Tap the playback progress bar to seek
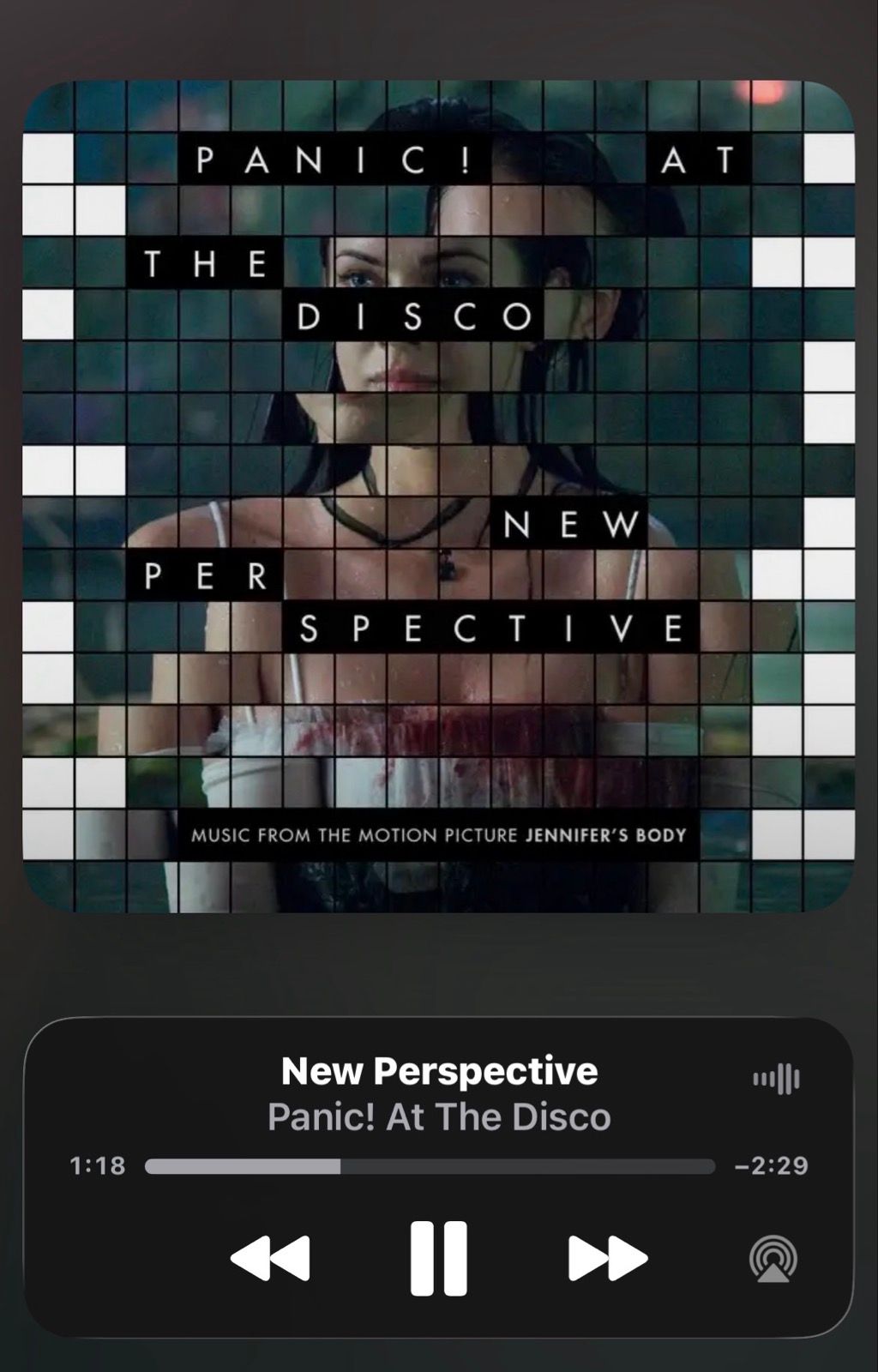The height and width of the screenshot is (1372, 878). point(430,1166)
